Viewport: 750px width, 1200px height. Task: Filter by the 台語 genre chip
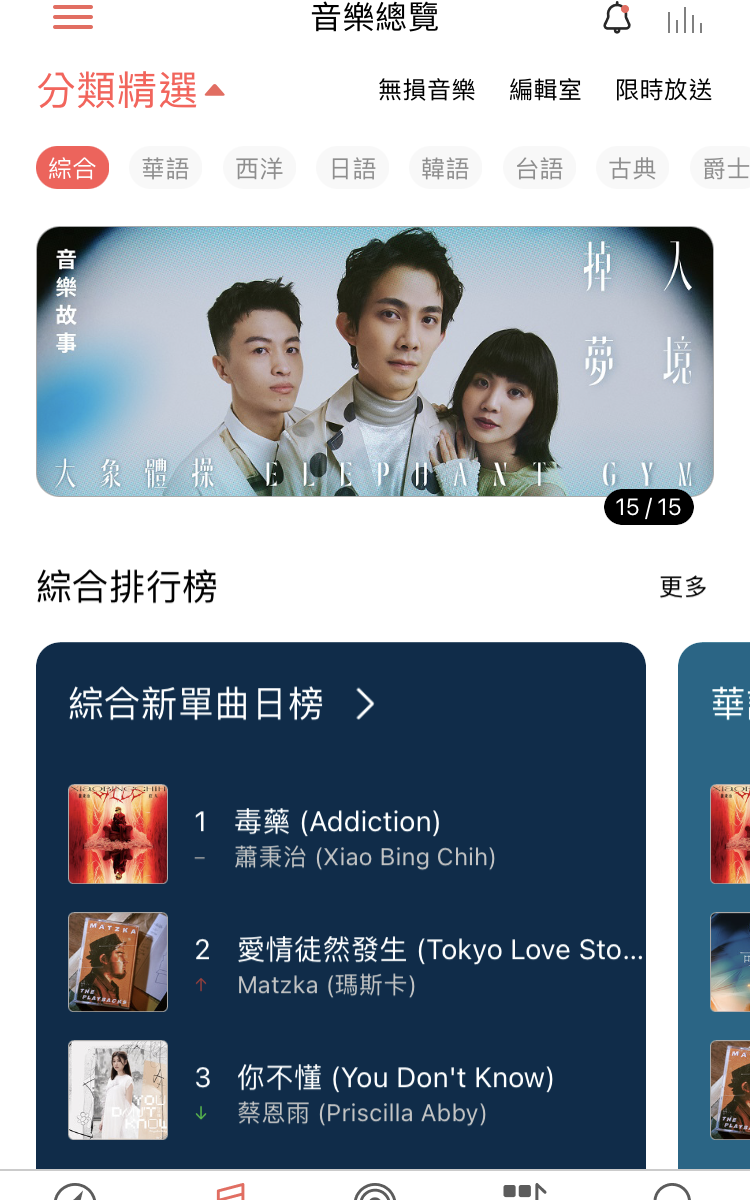click(539, 169)
